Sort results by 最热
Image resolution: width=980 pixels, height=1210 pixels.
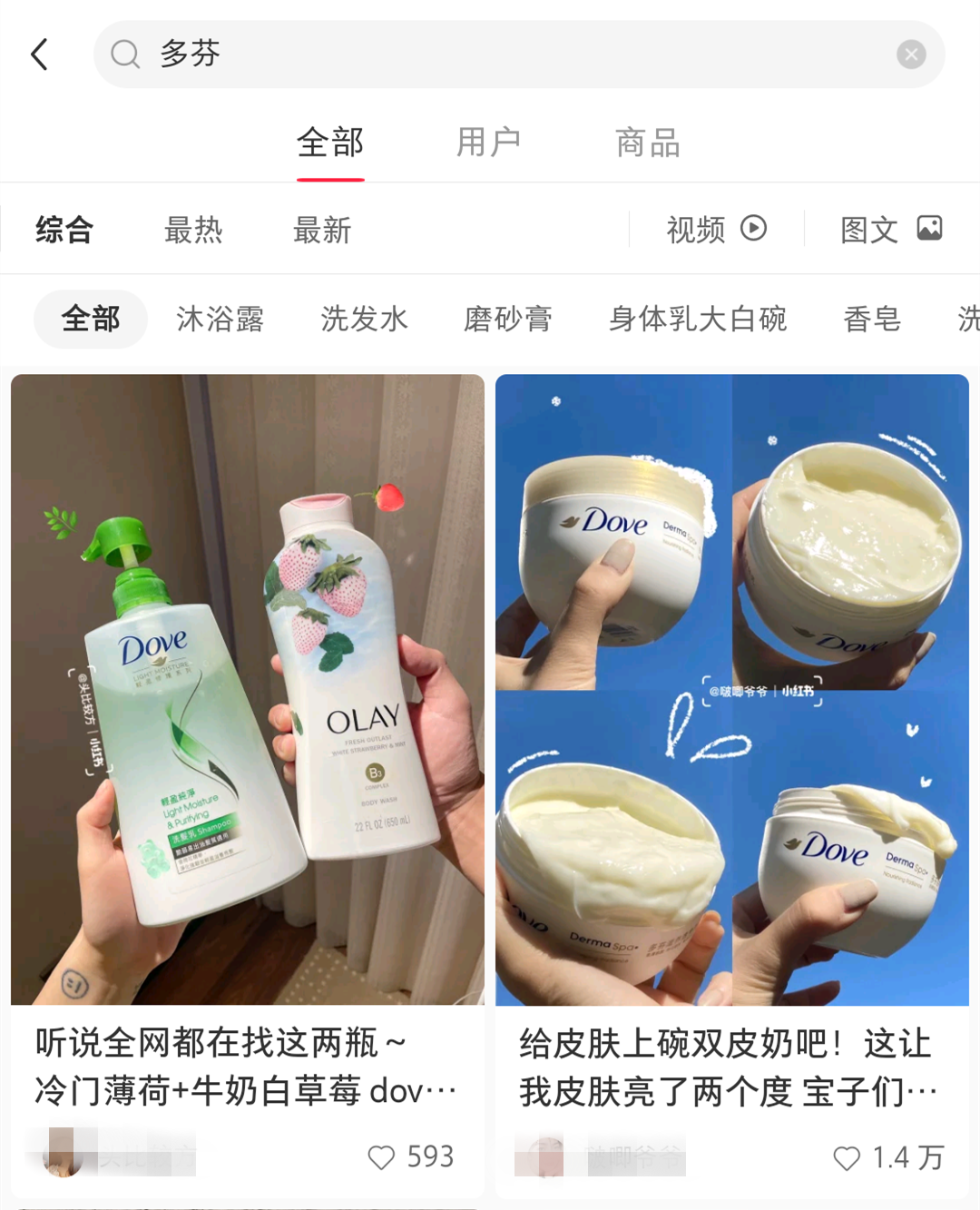click(193, 230)
